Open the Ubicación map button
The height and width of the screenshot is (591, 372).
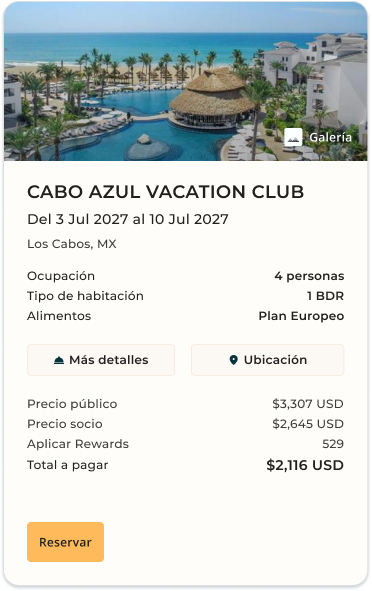[x=267, y=360]
